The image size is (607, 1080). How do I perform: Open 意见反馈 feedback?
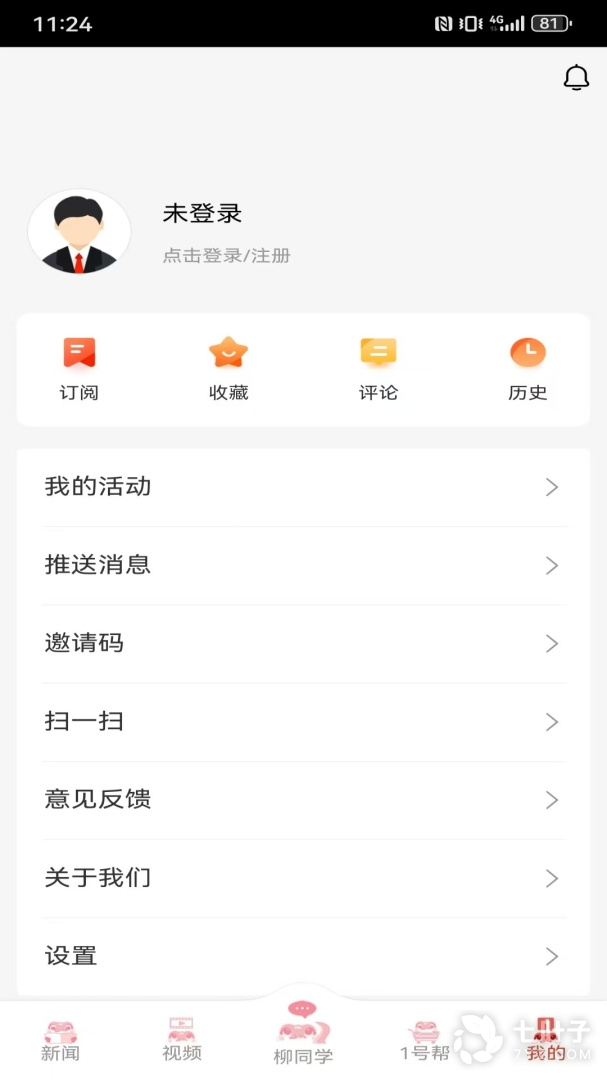(303, 799)
